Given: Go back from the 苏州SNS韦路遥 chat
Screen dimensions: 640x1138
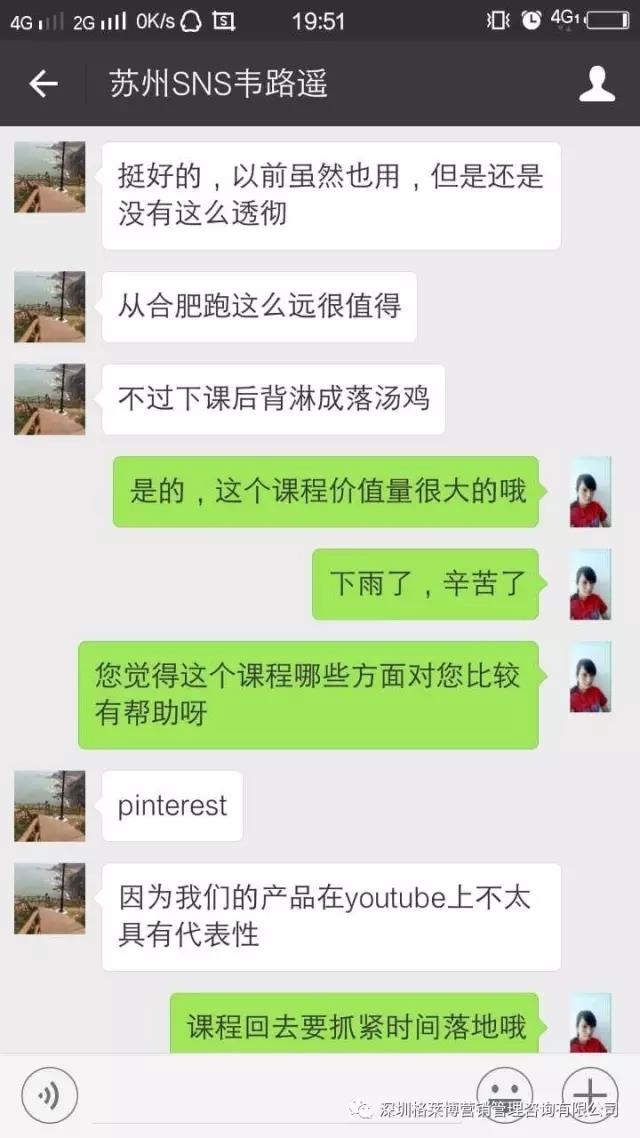Looking at the screenshot, I should tap(43, 84).
